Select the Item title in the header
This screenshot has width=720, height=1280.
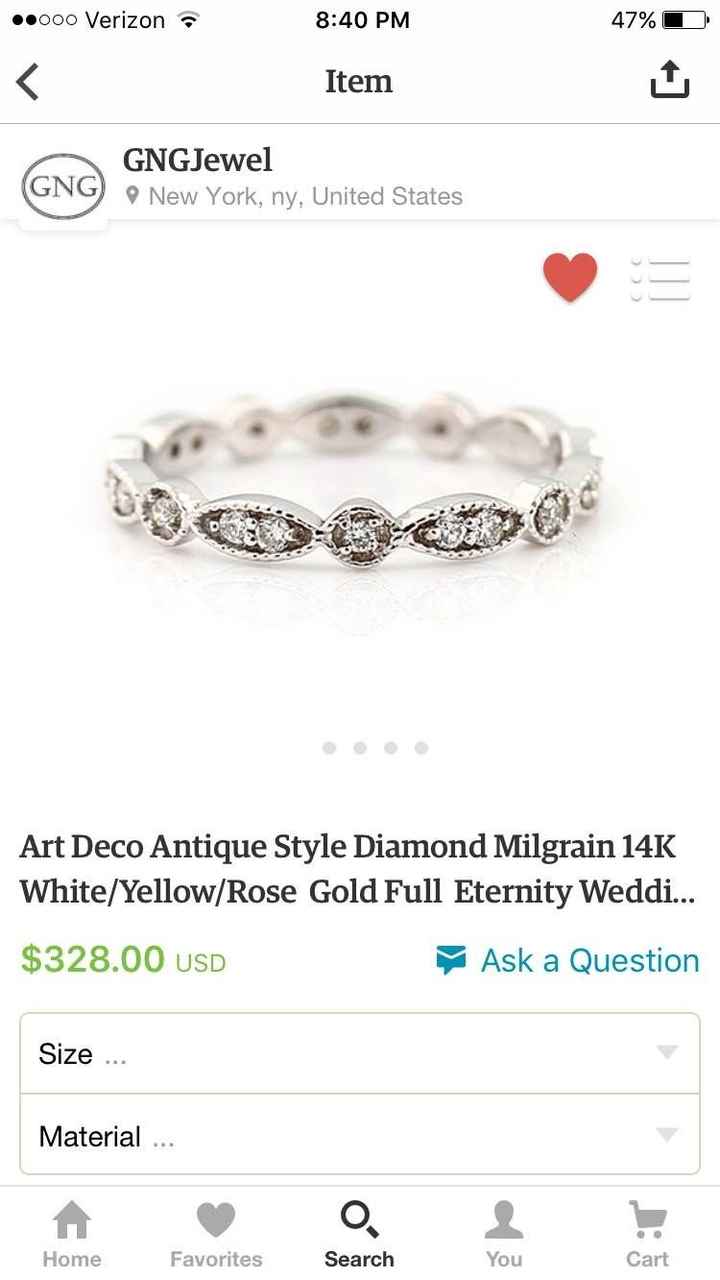[359, 81]
